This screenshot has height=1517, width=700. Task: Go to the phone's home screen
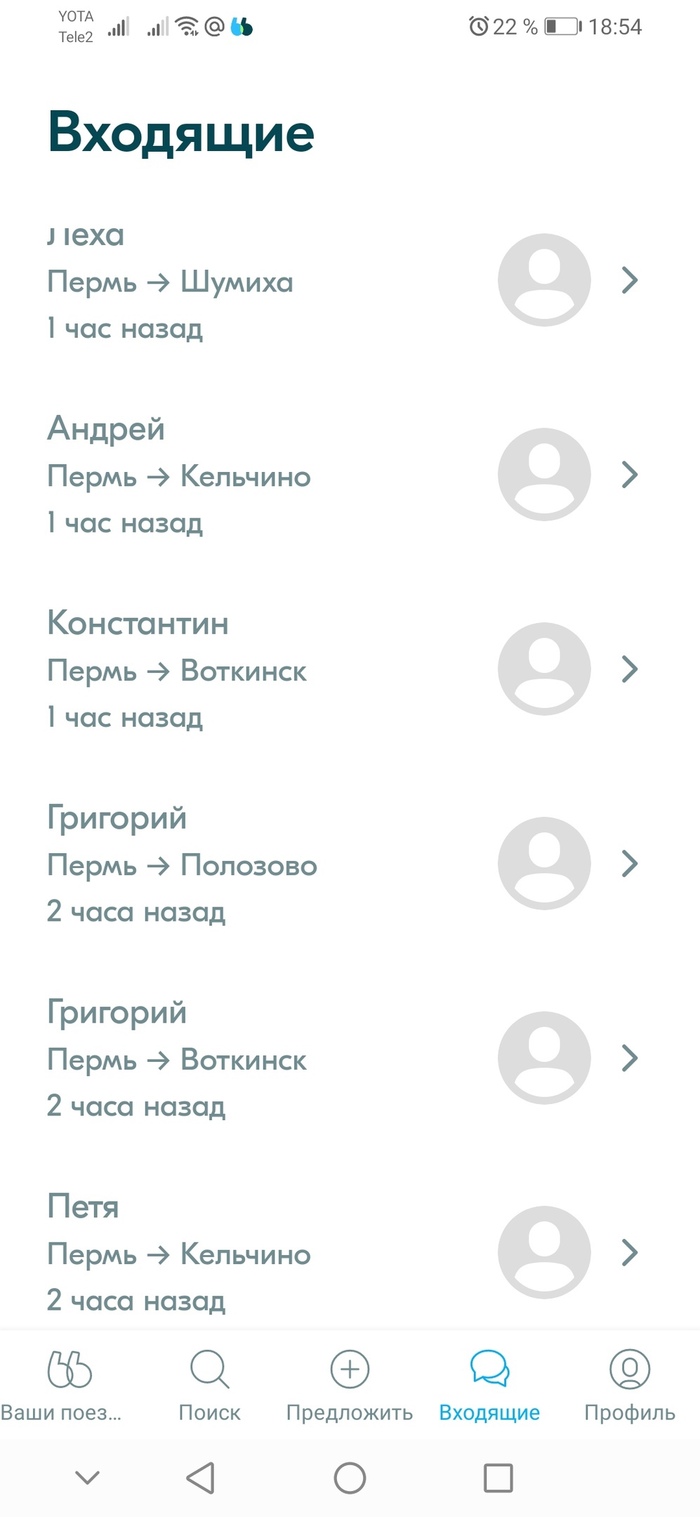pyautogui.click(x=349, y=1477)
